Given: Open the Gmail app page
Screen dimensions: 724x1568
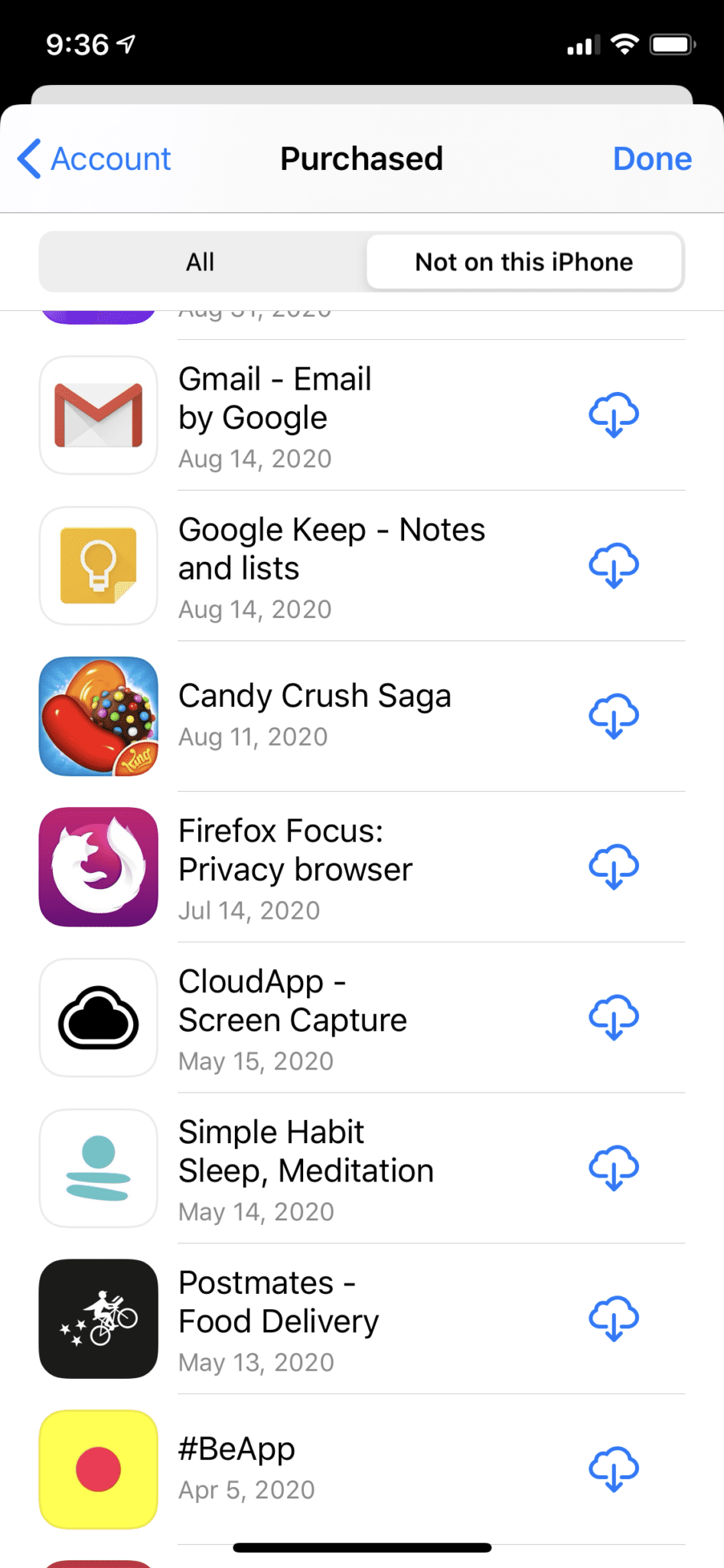Looking at the screenshot, I should click(276, 399).
